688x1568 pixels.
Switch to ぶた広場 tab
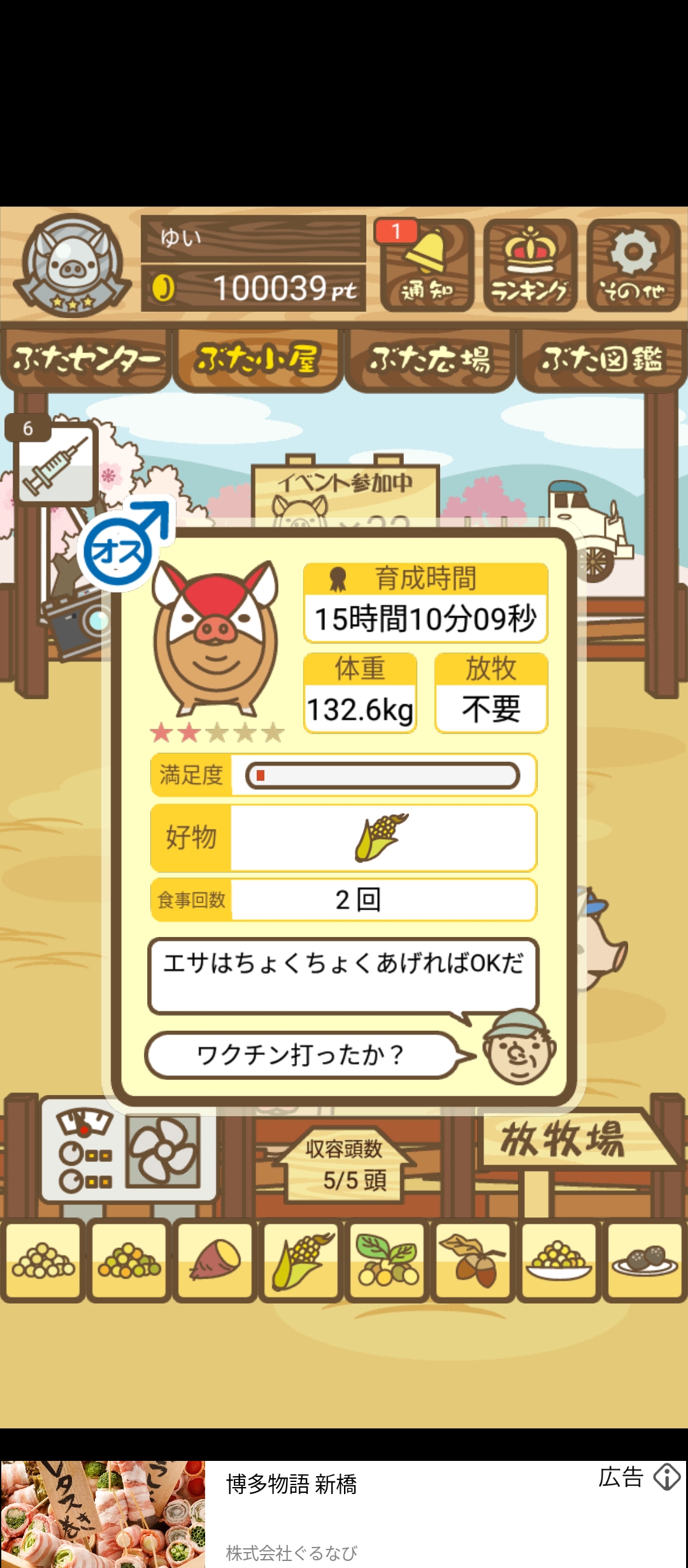(x=430, y=359)
